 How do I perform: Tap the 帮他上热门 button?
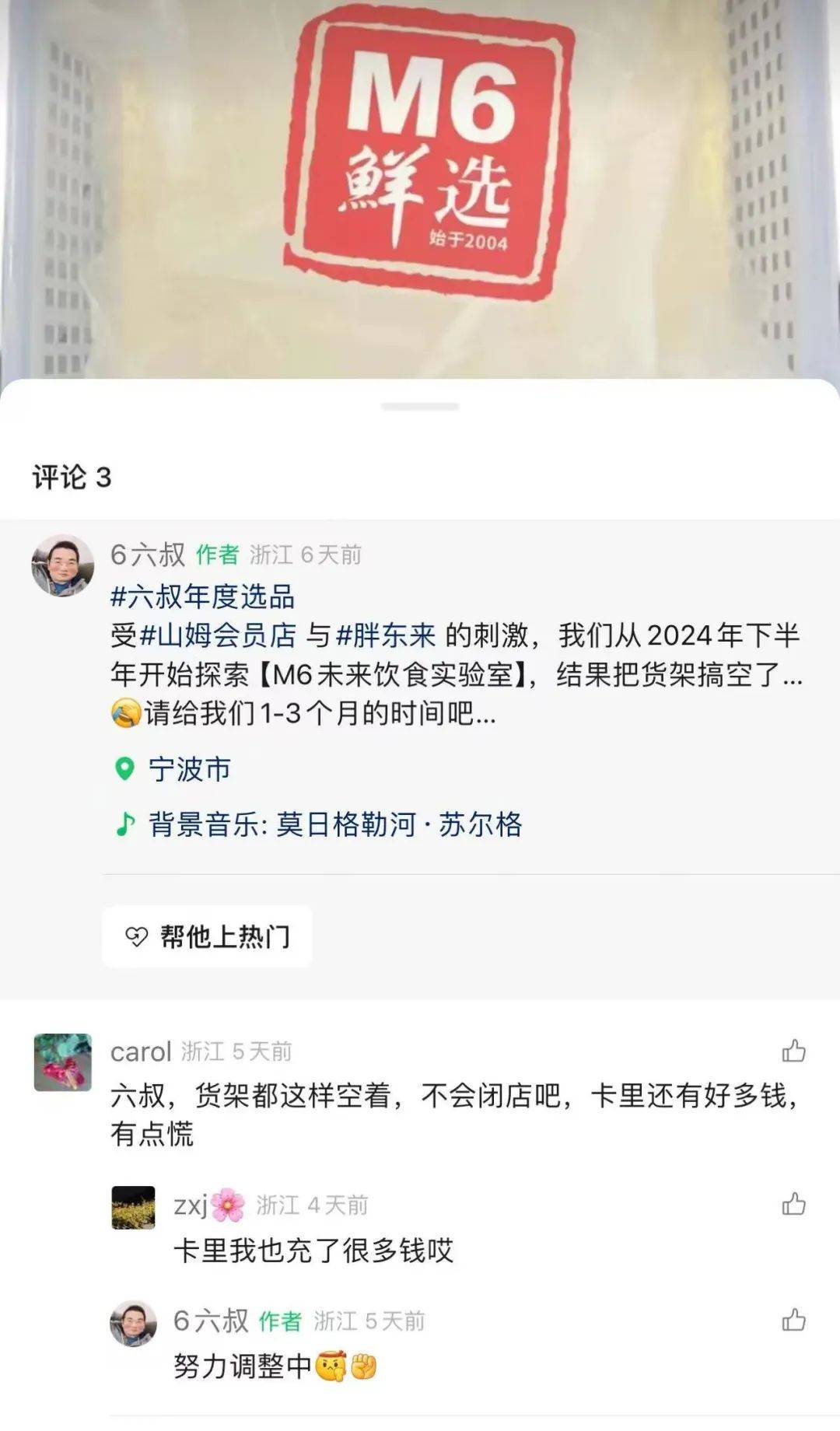coord(208,936)
